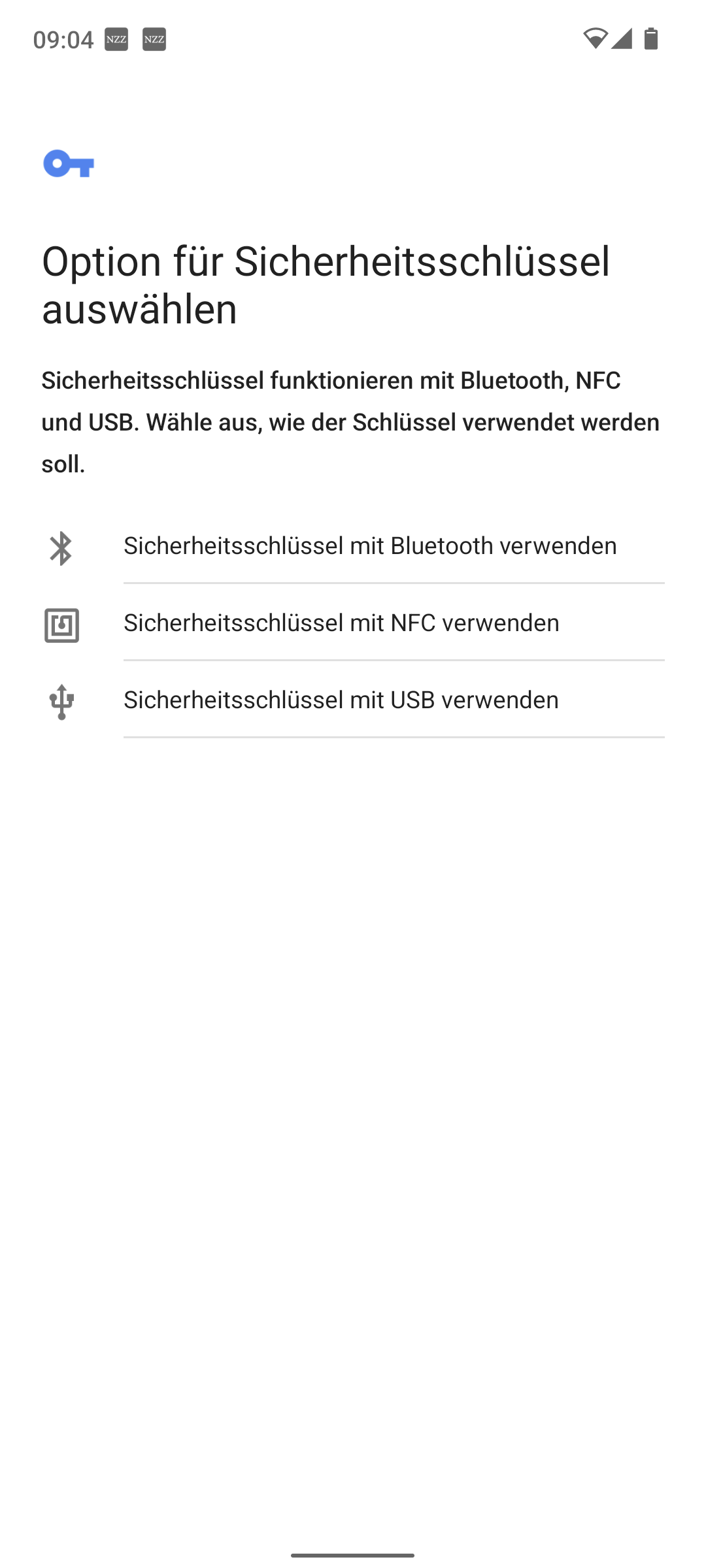The height and width of the screenshot is (1568, 706).
Task: Choose Sicherheitsschlüssel mit Bluetooth verwenden
Action: (x=370, y=546)
